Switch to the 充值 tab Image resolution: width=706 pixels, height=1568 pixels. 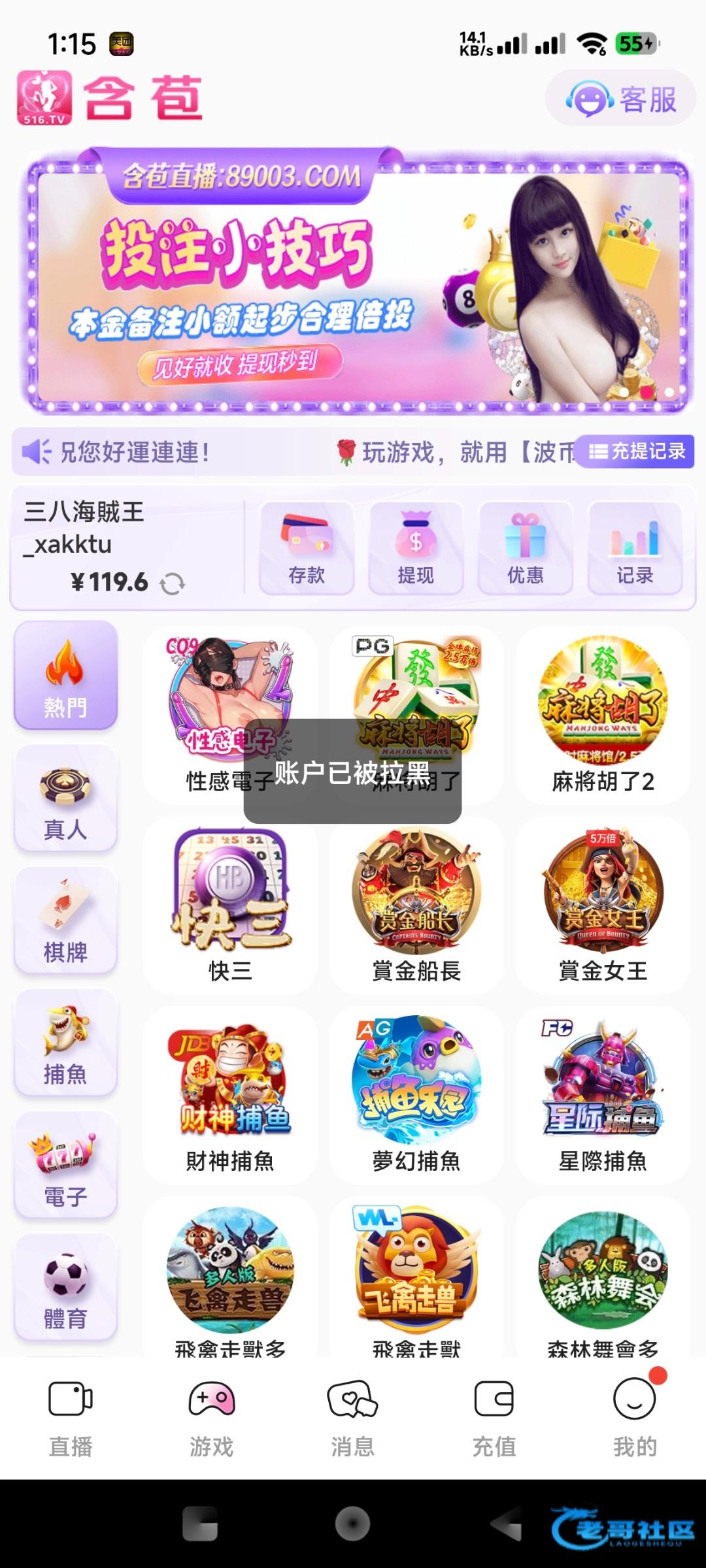coord(494,1418)
